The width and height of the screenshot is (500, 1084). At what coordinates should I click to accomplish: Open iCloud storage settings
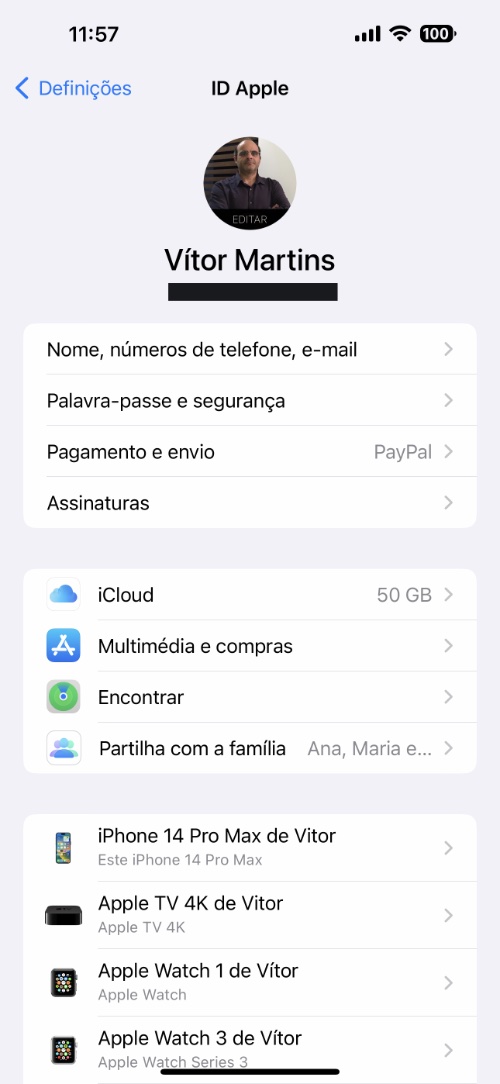[x=250, y=595]
